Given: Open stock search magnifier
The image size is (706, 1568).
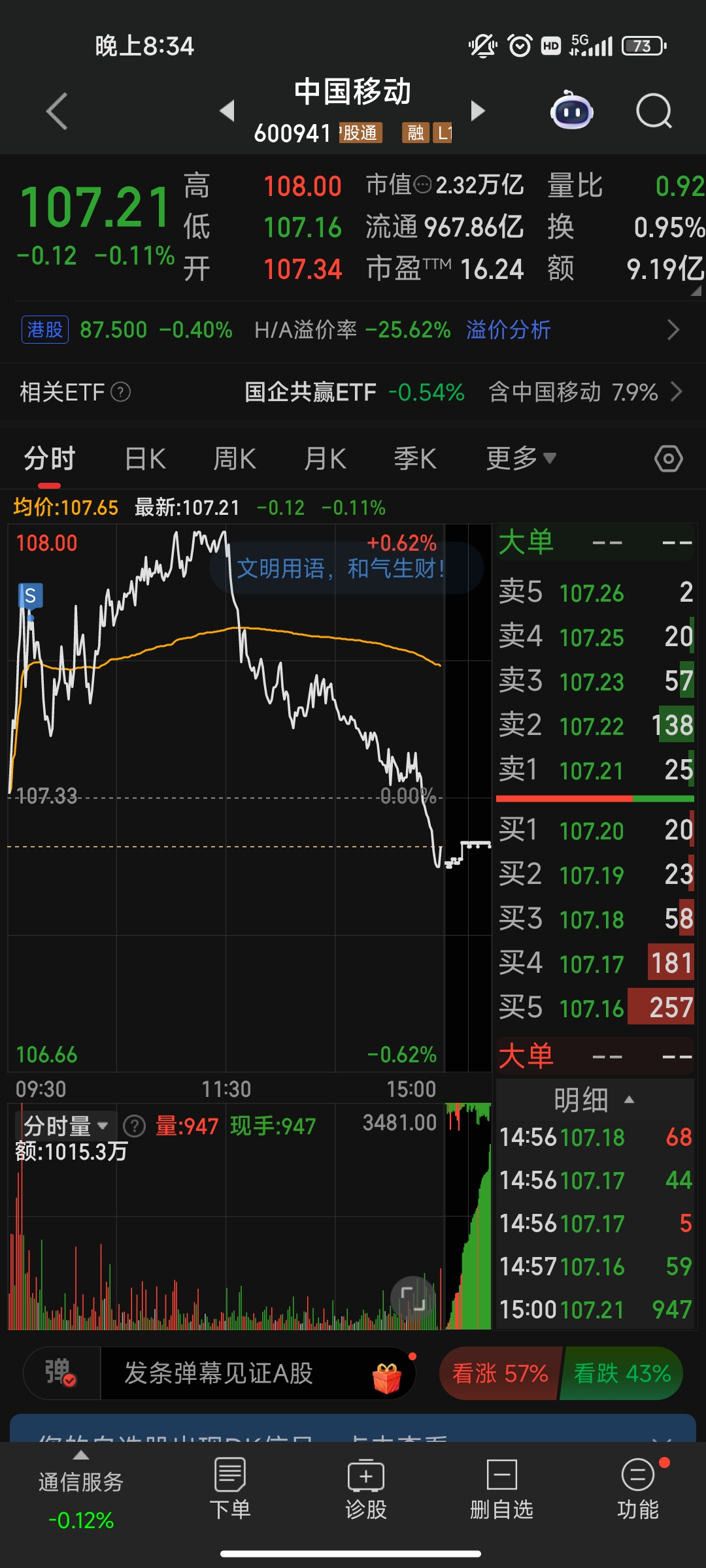Looking at the screenshot, I should pos(654,111).
